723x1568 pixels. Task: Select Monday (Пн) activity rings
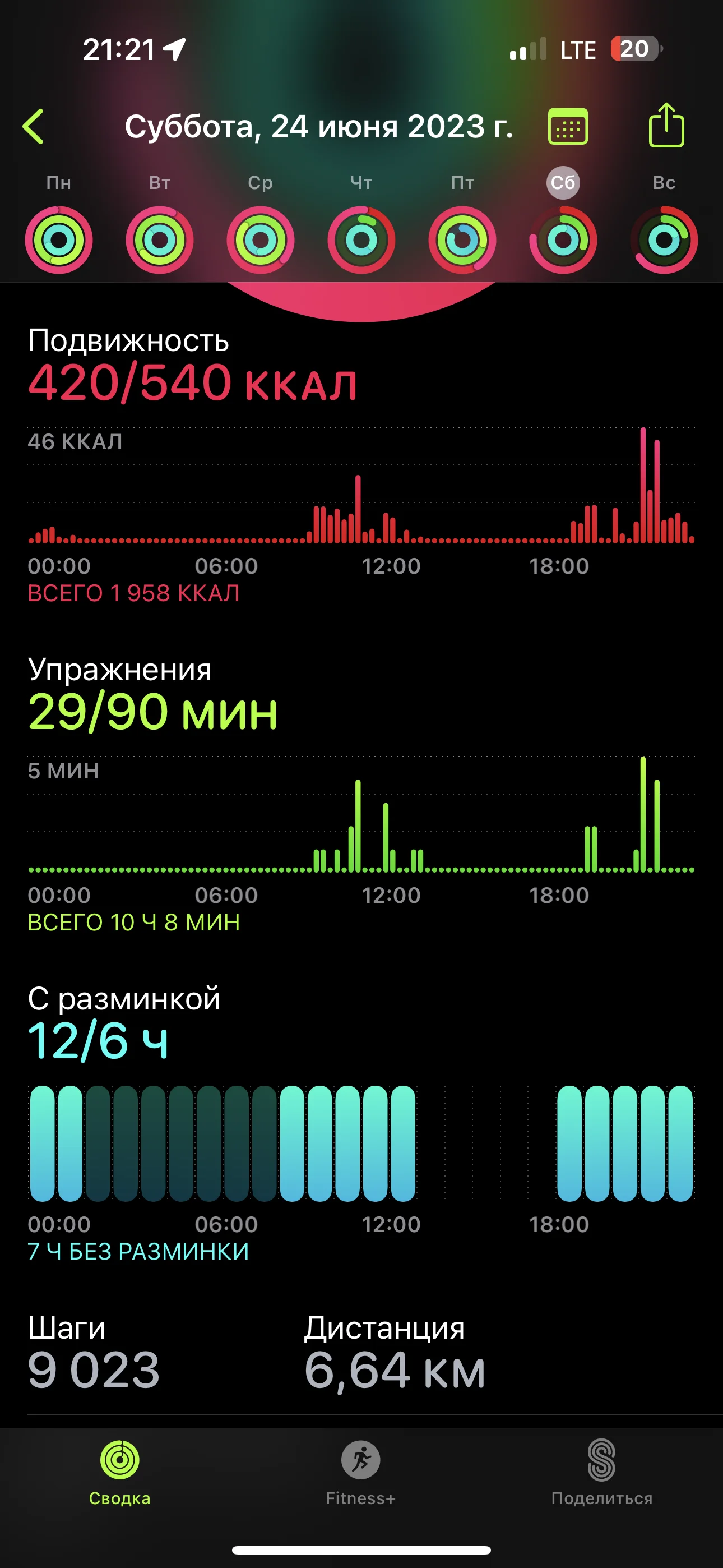[59, 240]
